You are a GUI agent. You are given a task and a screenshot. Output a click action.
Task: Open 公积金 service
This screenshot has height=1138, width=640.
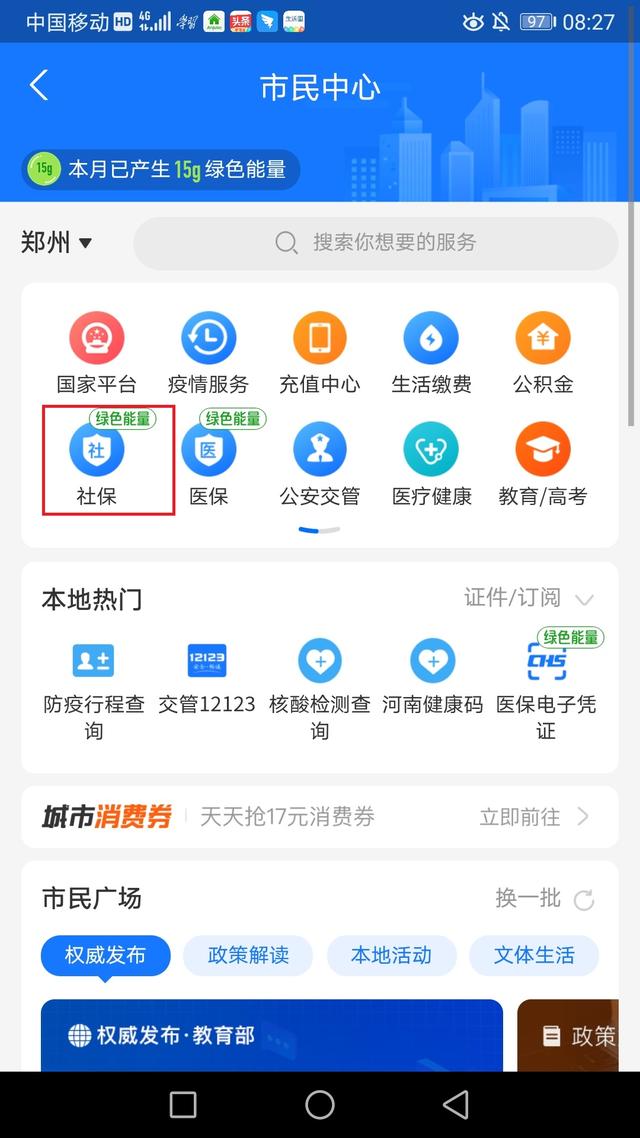[543, 352]
